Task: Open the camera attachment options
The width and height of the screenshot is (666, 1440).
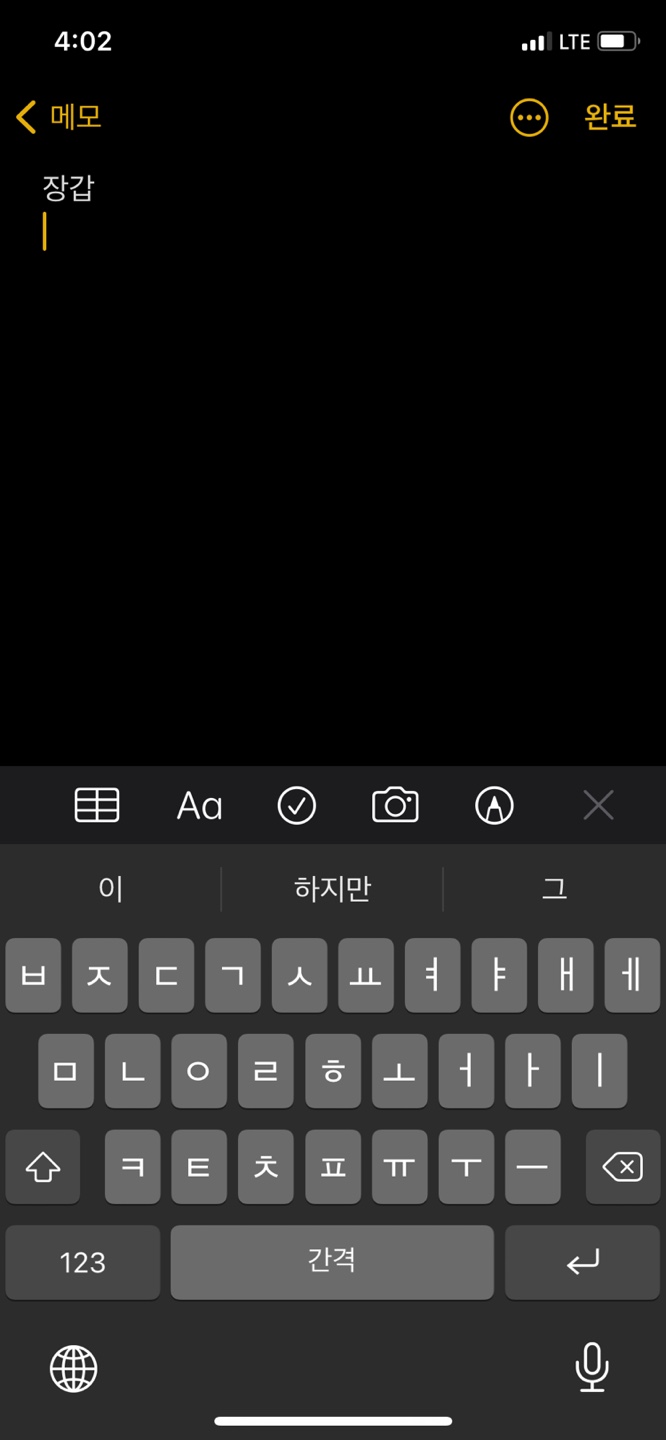Action: pyautogui.click(x=395, y=805)
